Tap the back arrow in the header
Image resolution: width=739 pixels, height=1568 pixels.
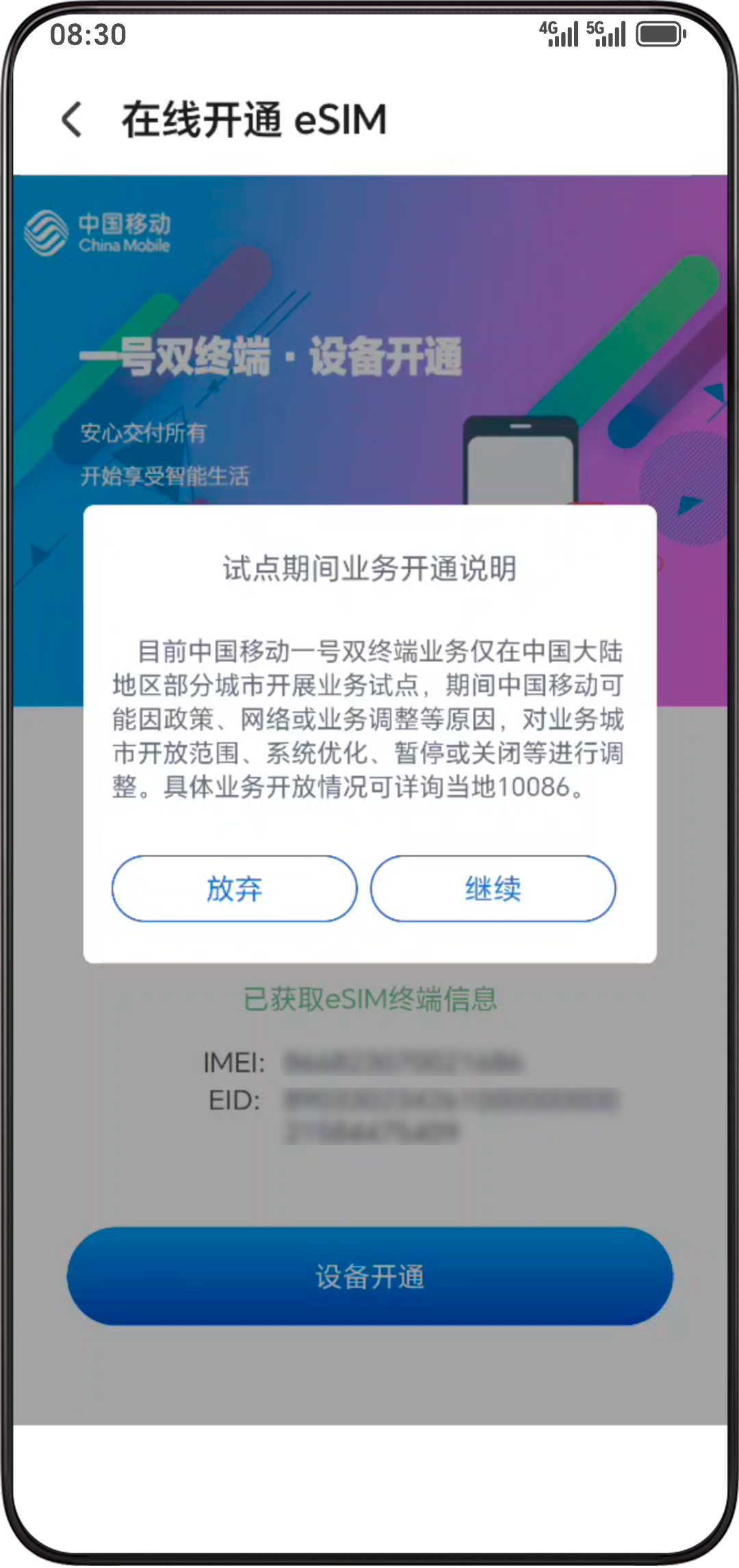point(72,120)
